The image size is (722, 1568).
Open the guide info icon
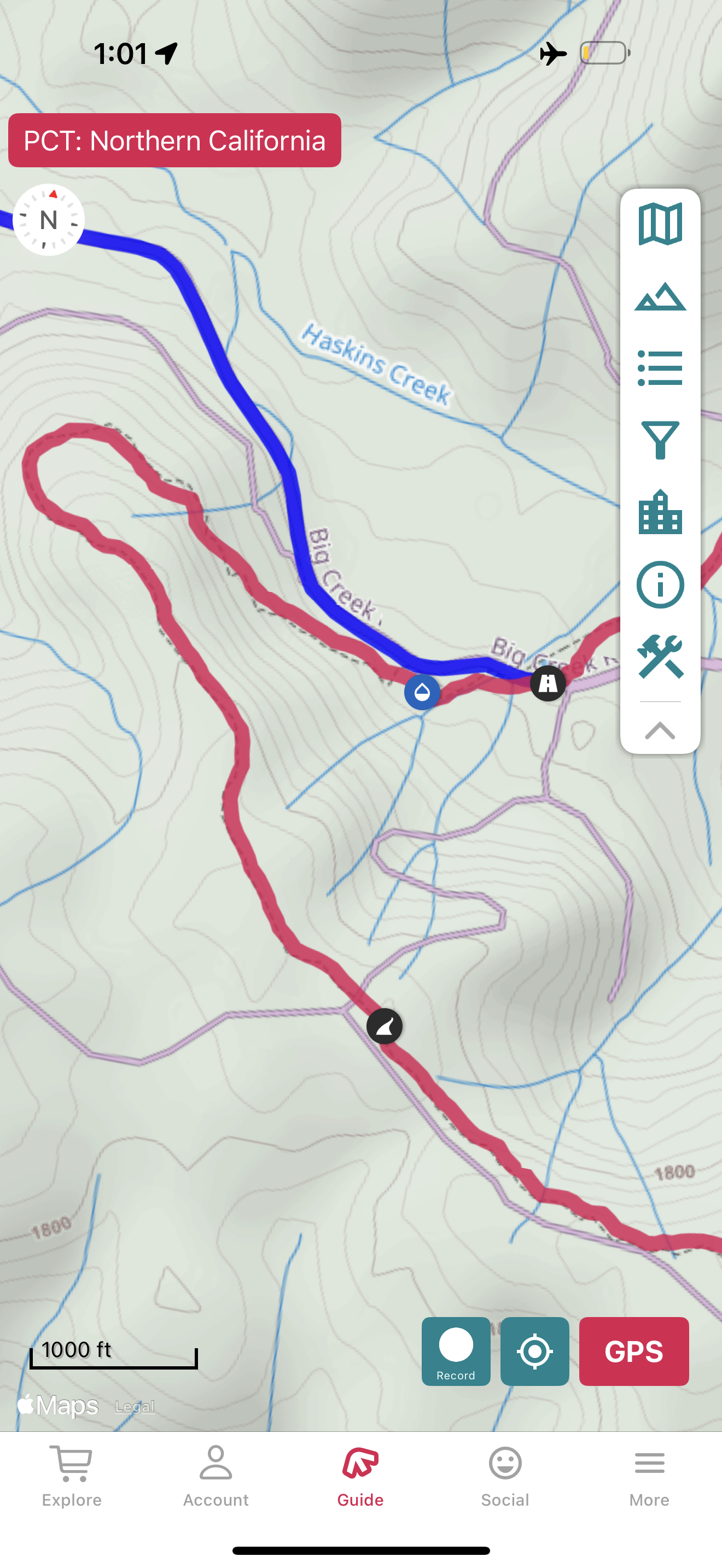[660, 584]
